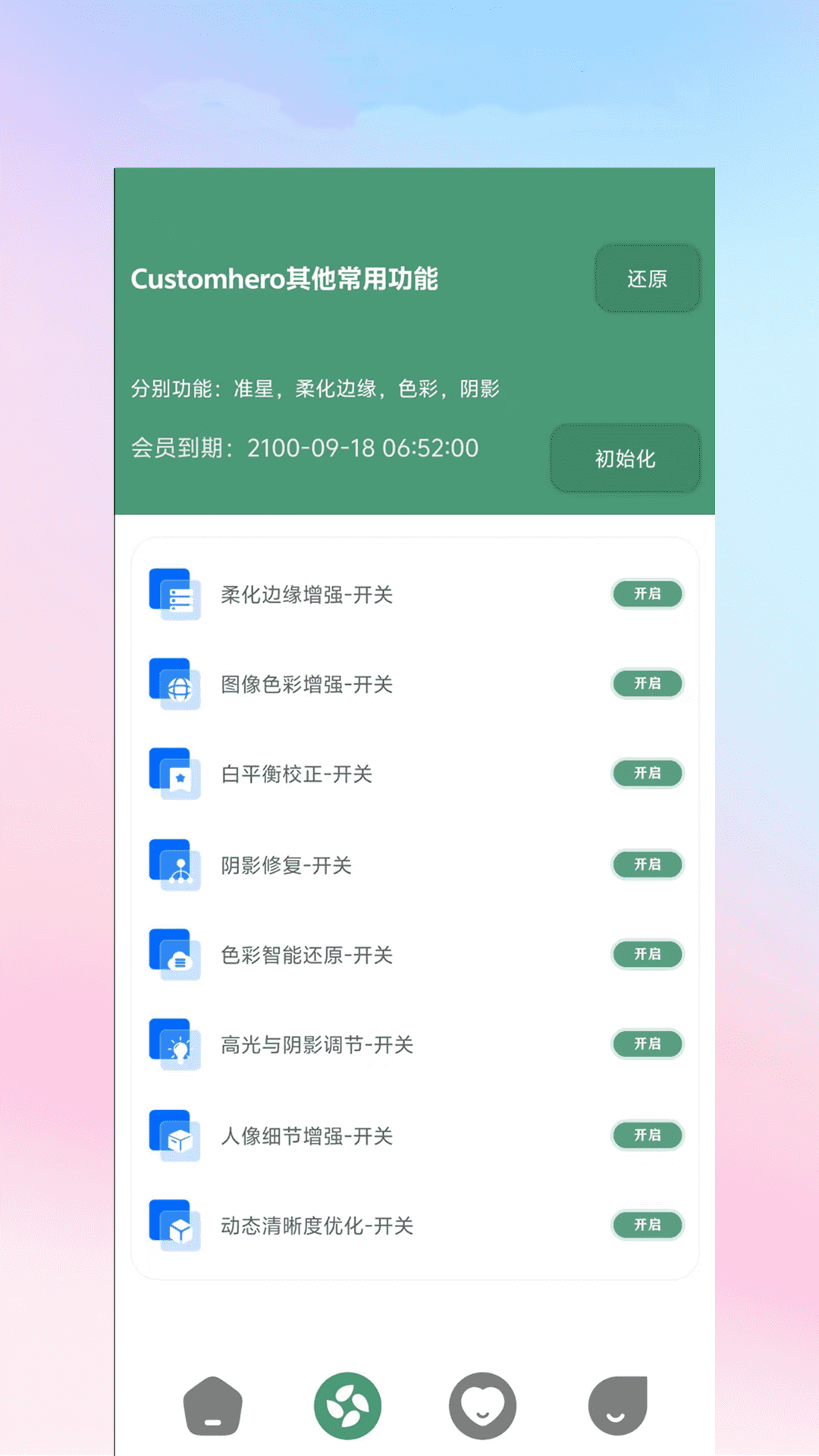Toggle 柔化边缘增强 switch
The width and height of the screenshot is (819, 1456).
[x=648, y=594]
